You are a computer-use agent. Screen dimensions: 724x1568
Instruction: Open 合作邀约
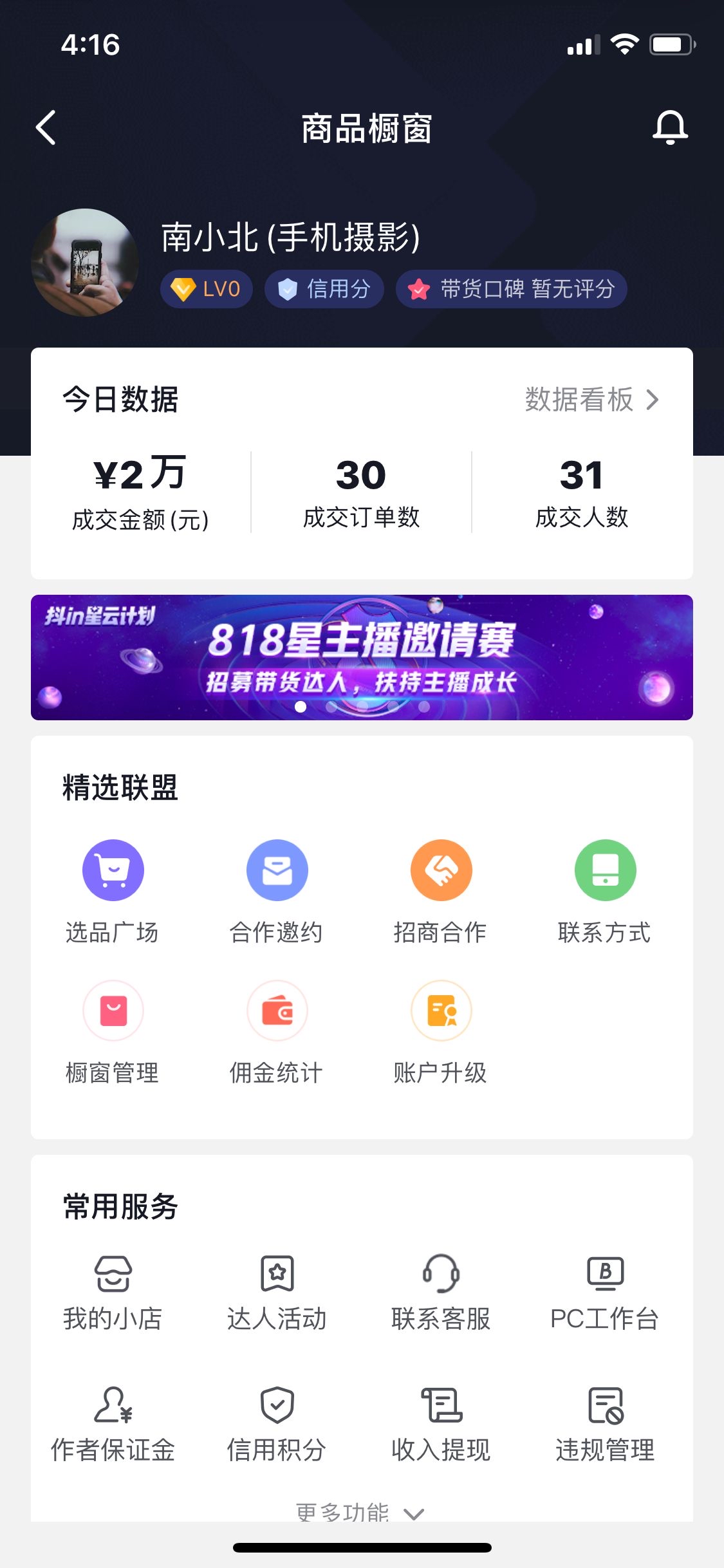point(277,888)
